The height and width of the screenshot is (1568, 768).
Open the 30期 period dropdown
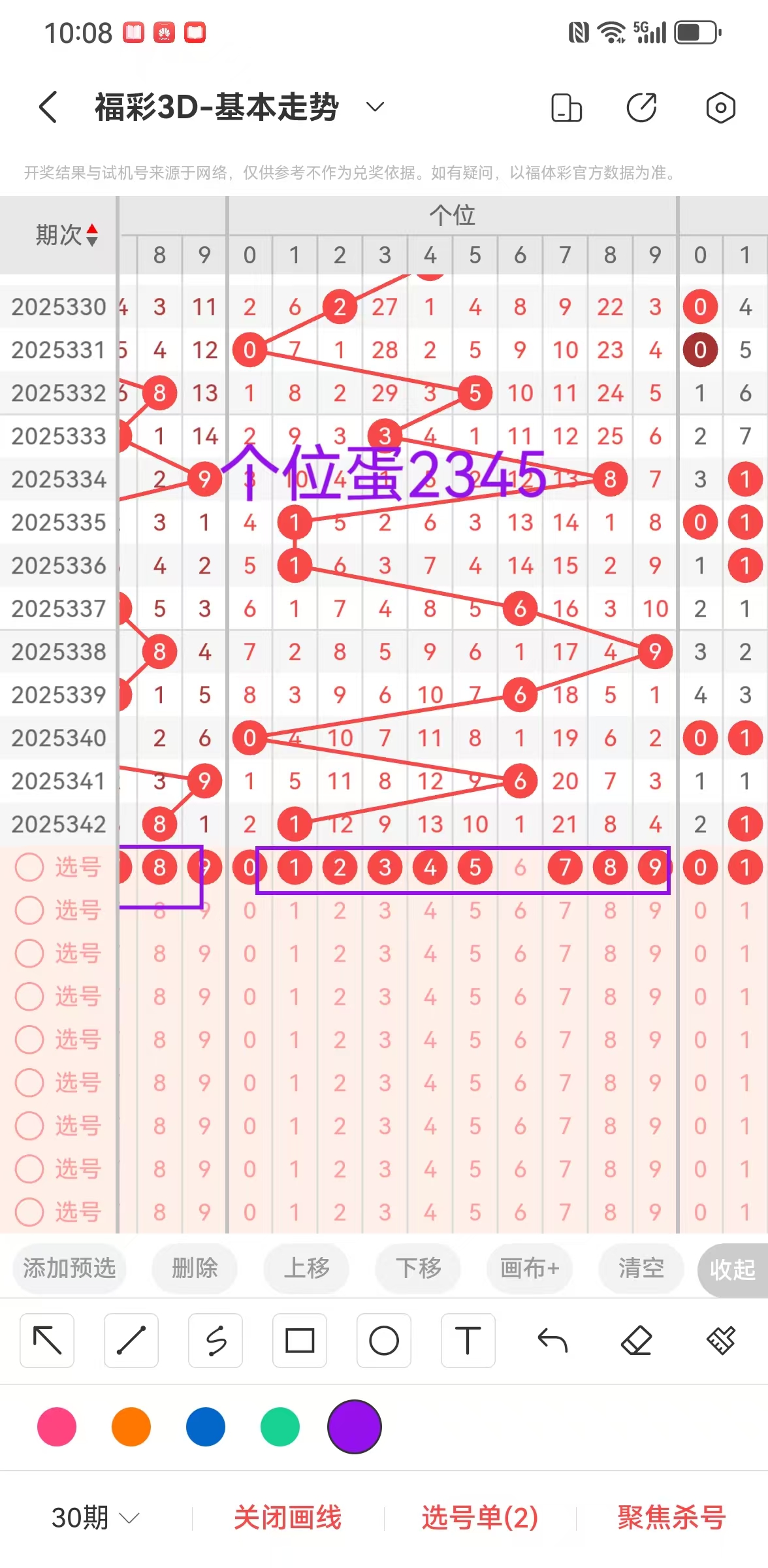(95, 1517)
